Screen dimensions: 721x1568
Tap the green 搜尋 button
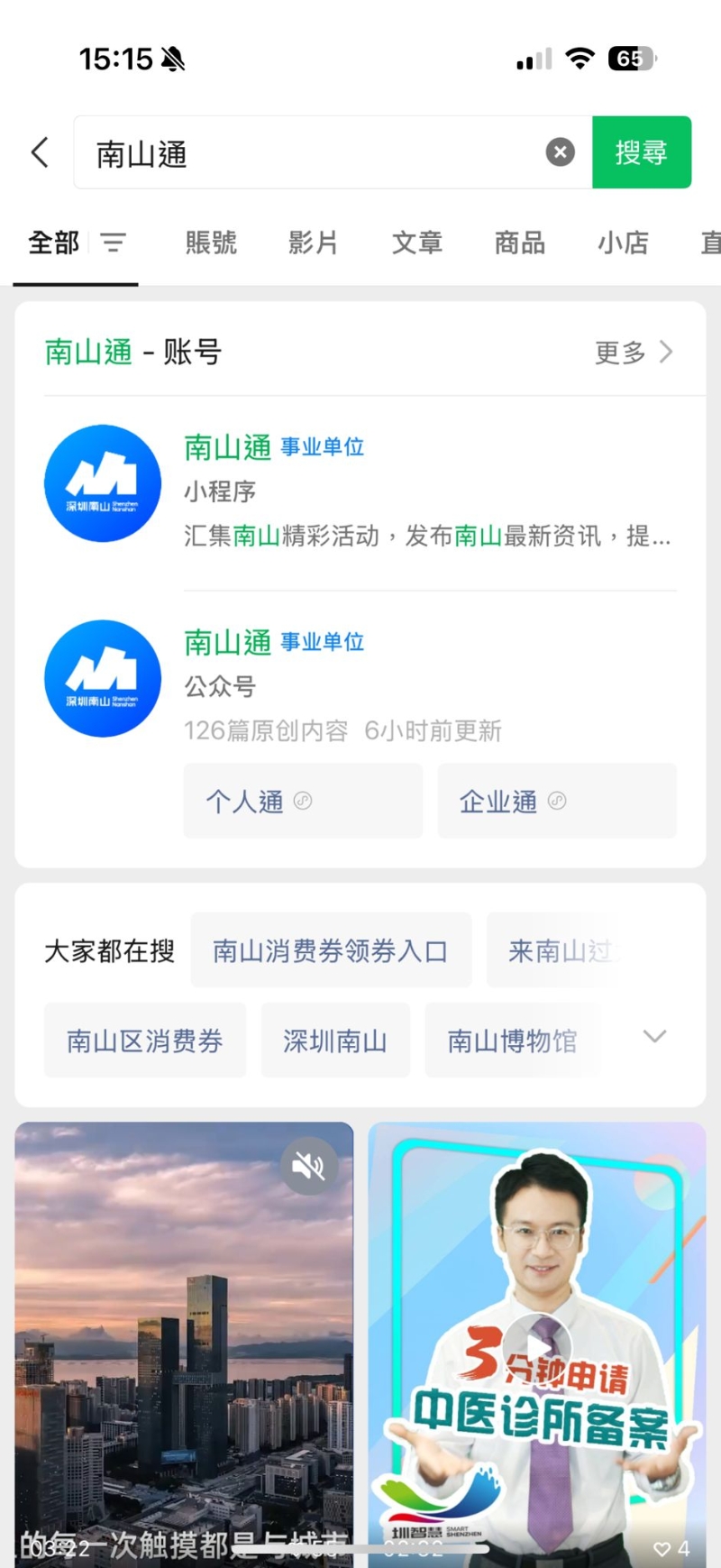click(x=642, y=151)
